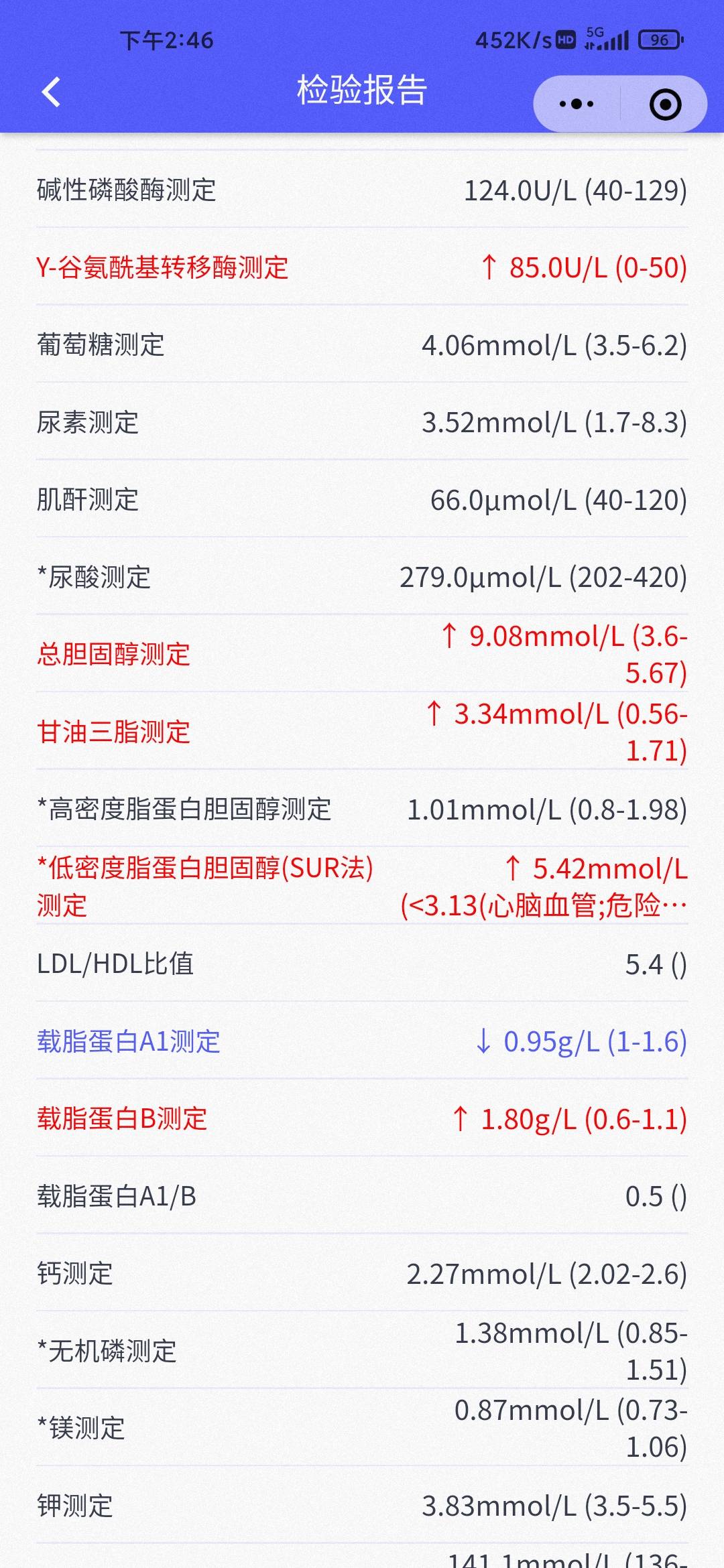
Task: Expand the truncated 低密度脂蛋白胆固醇(SUR法) row
Action: click(362, 886)
